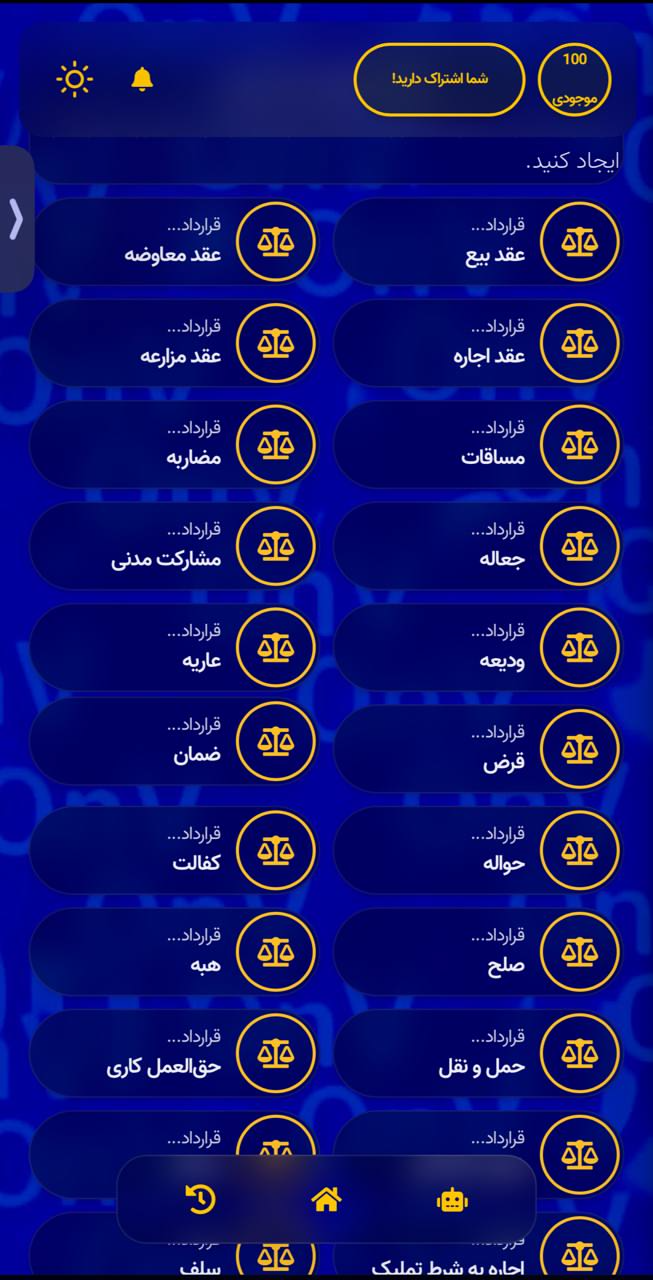Open the مساقات contract card
Screen dimensions: 653x1280
(x=477, y=445)
